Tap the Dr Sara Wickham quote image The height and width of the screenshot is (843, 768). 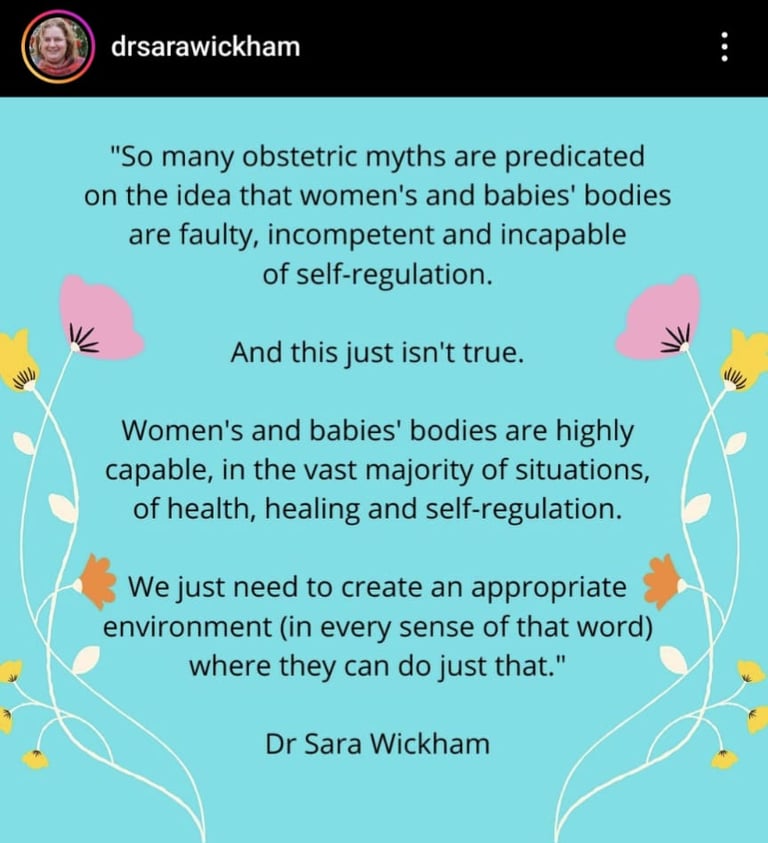pos(384,470)
